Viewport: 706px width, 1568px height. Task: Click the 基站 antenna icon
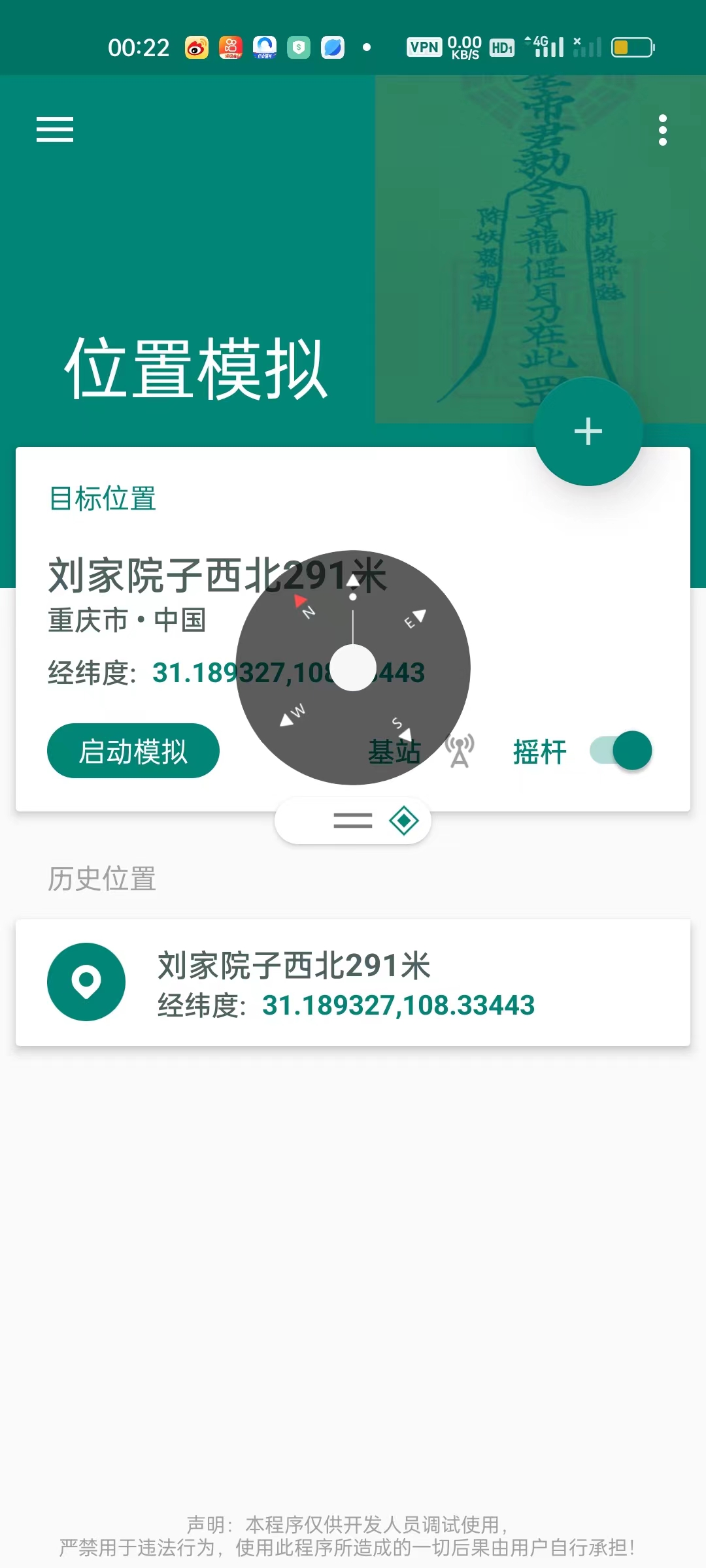(458, 751)
